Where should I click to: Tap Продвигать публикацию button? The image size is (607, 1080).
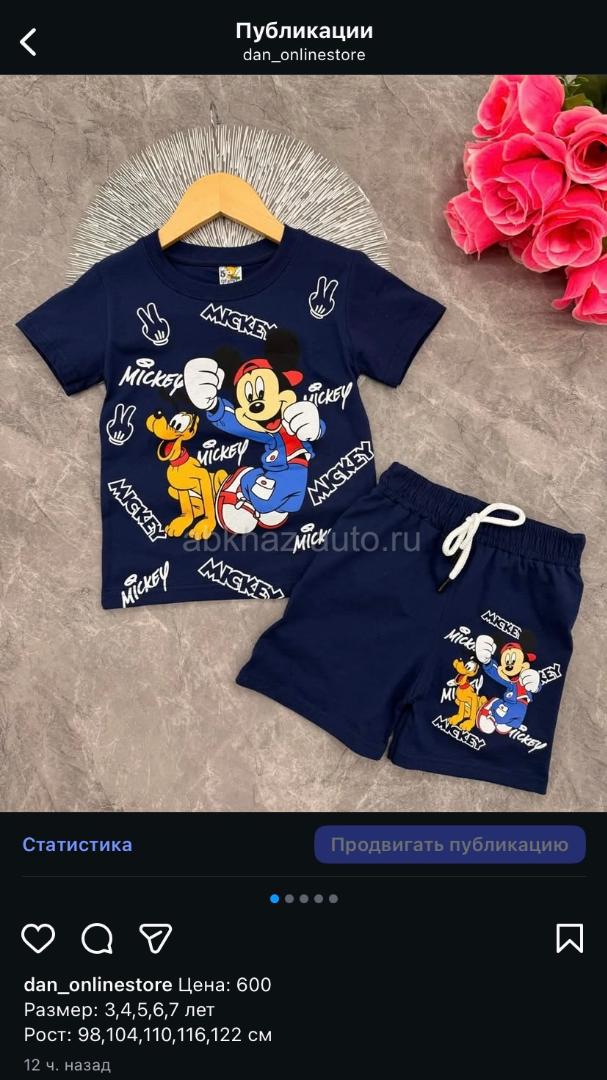pos(450,844)
